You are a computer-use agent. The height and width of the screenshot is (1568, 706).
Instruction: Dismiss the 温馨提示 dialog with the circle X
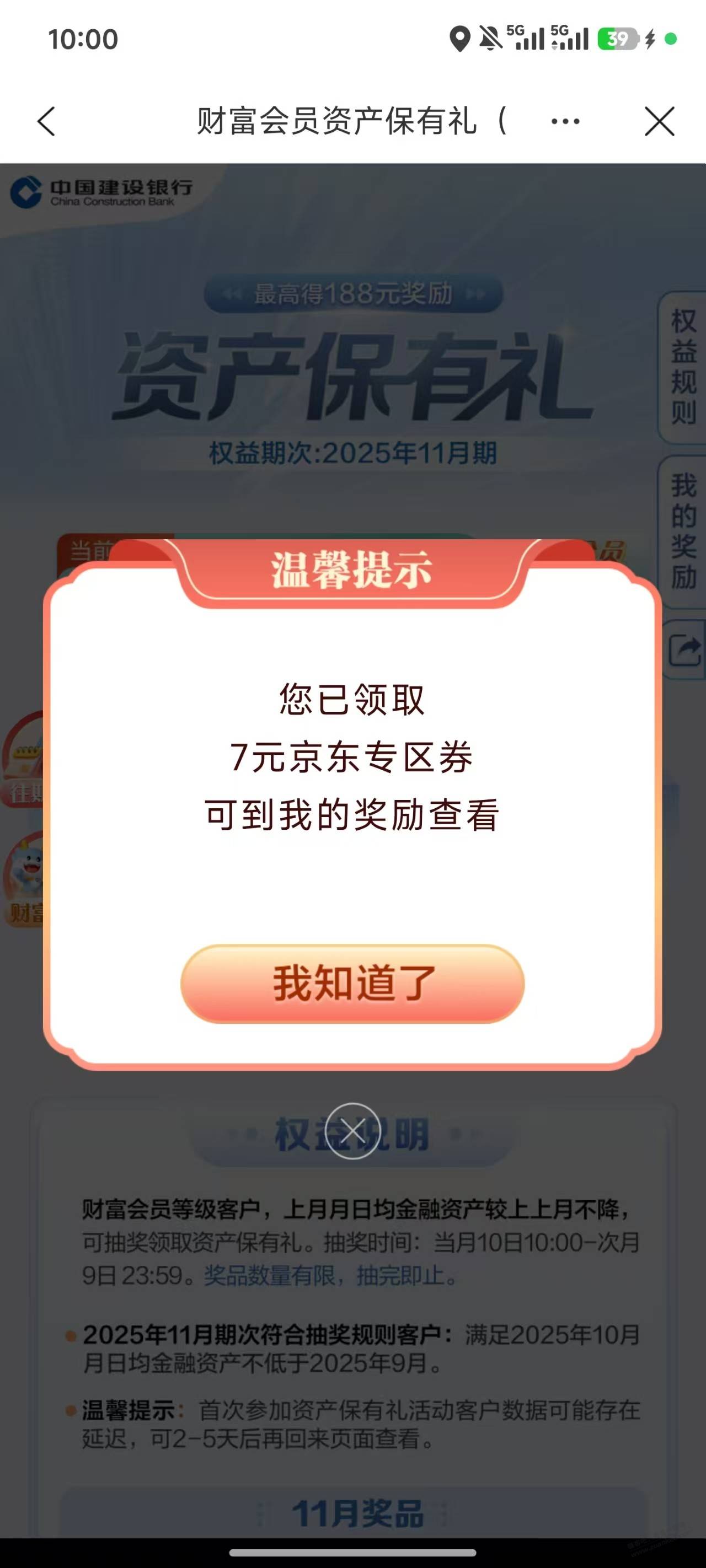(x=352, y=1131)
